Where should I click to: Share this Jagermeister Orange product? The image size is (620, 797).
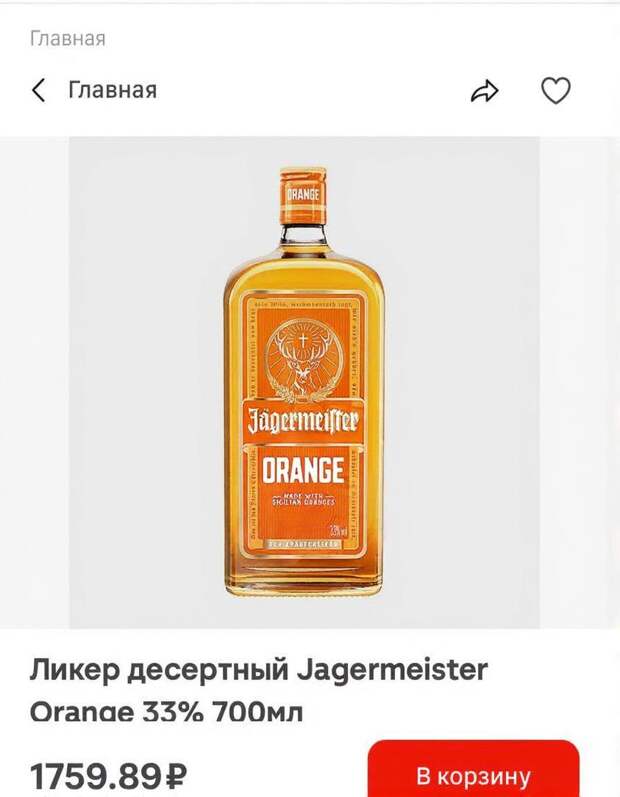[x=484, y=92]
